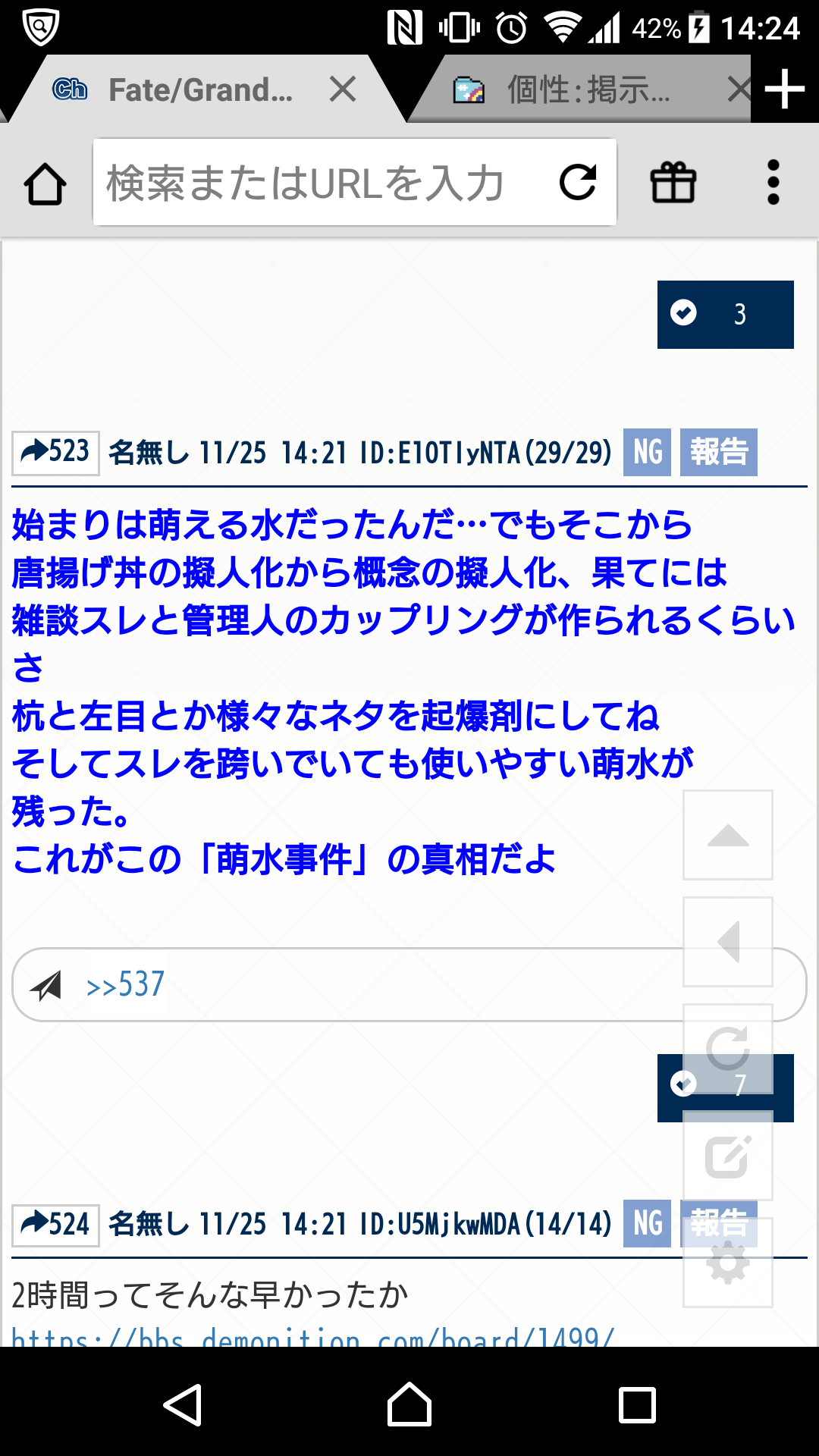Reply to post 523
Viewport: 819px width, 1456px height.
[x=55, y=452]
